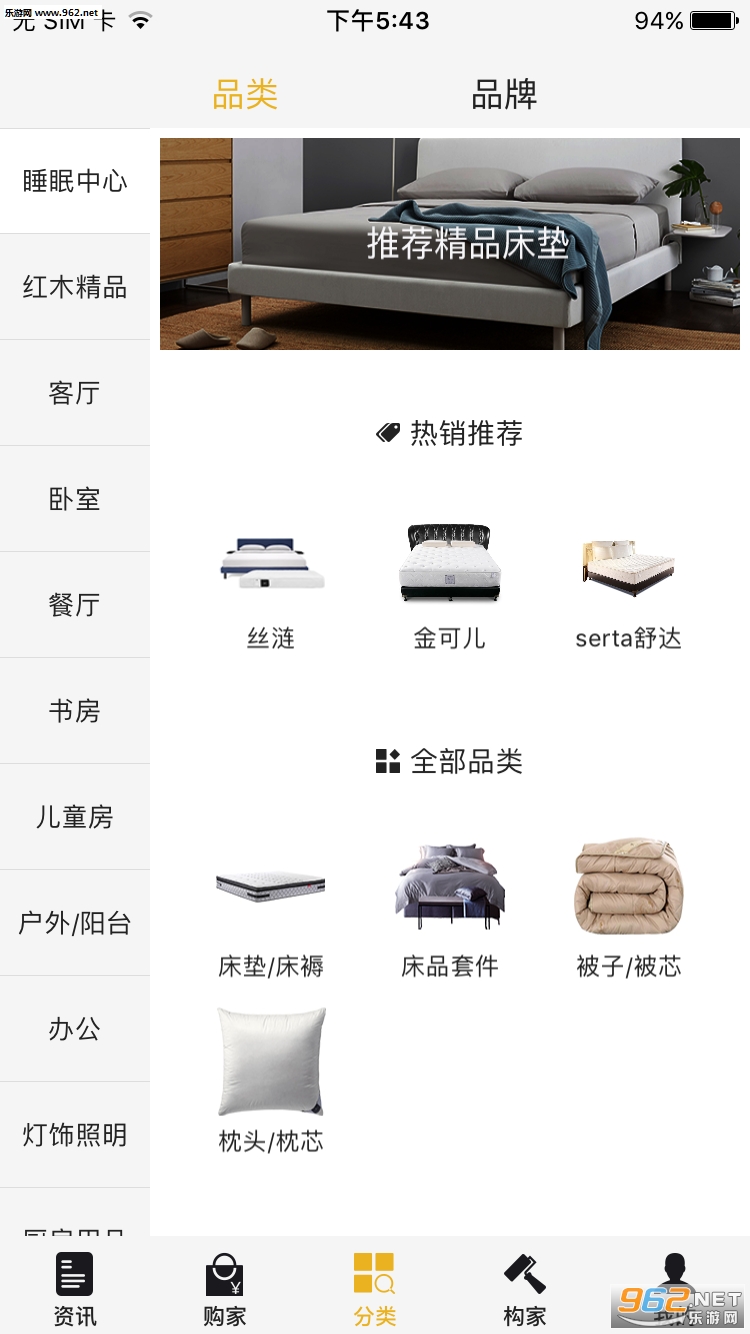Open the 推荐精品床垫 banner

pos(450,244)
